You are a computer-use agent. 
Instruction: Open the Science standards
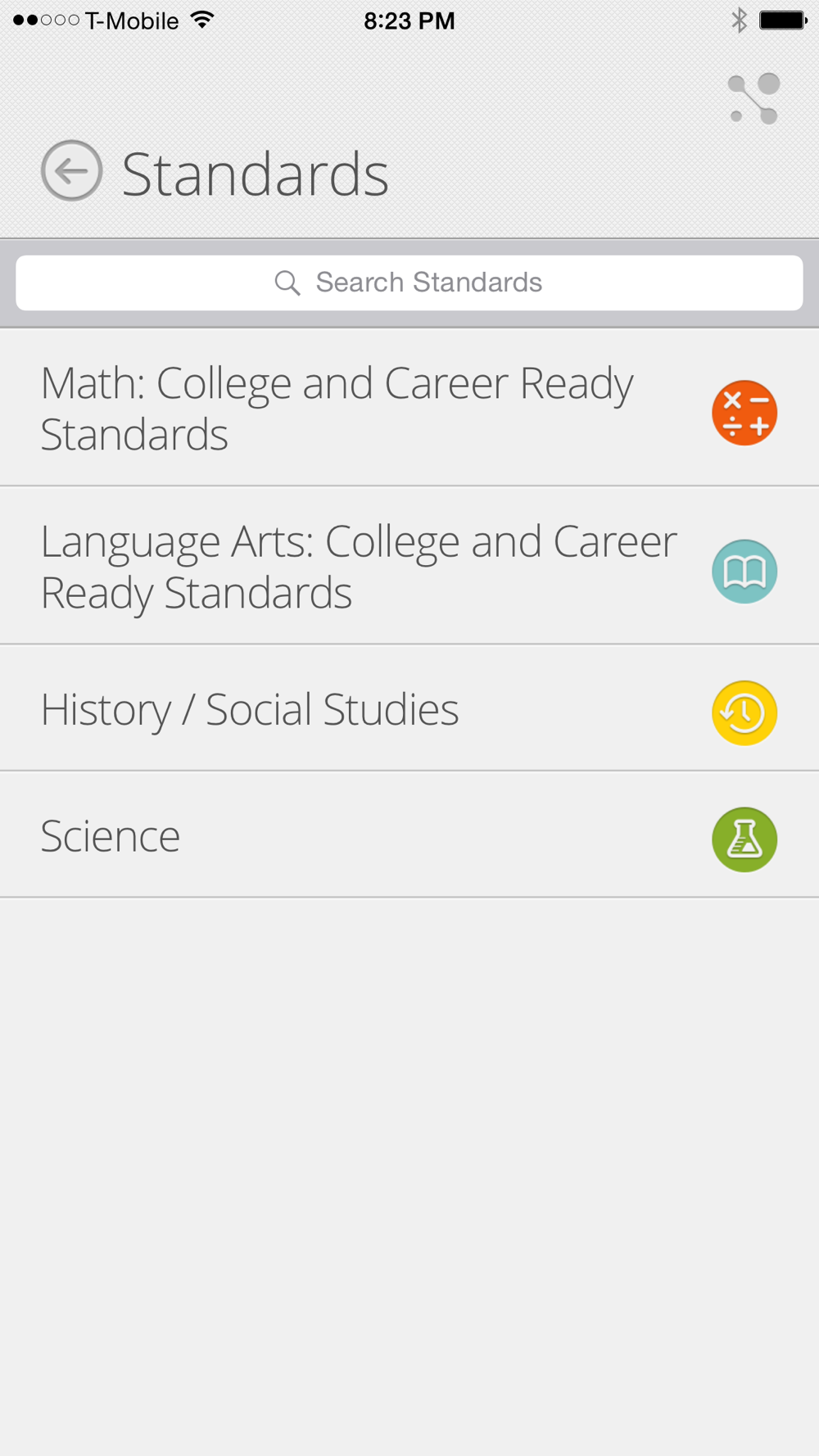(x=409, y=834)
